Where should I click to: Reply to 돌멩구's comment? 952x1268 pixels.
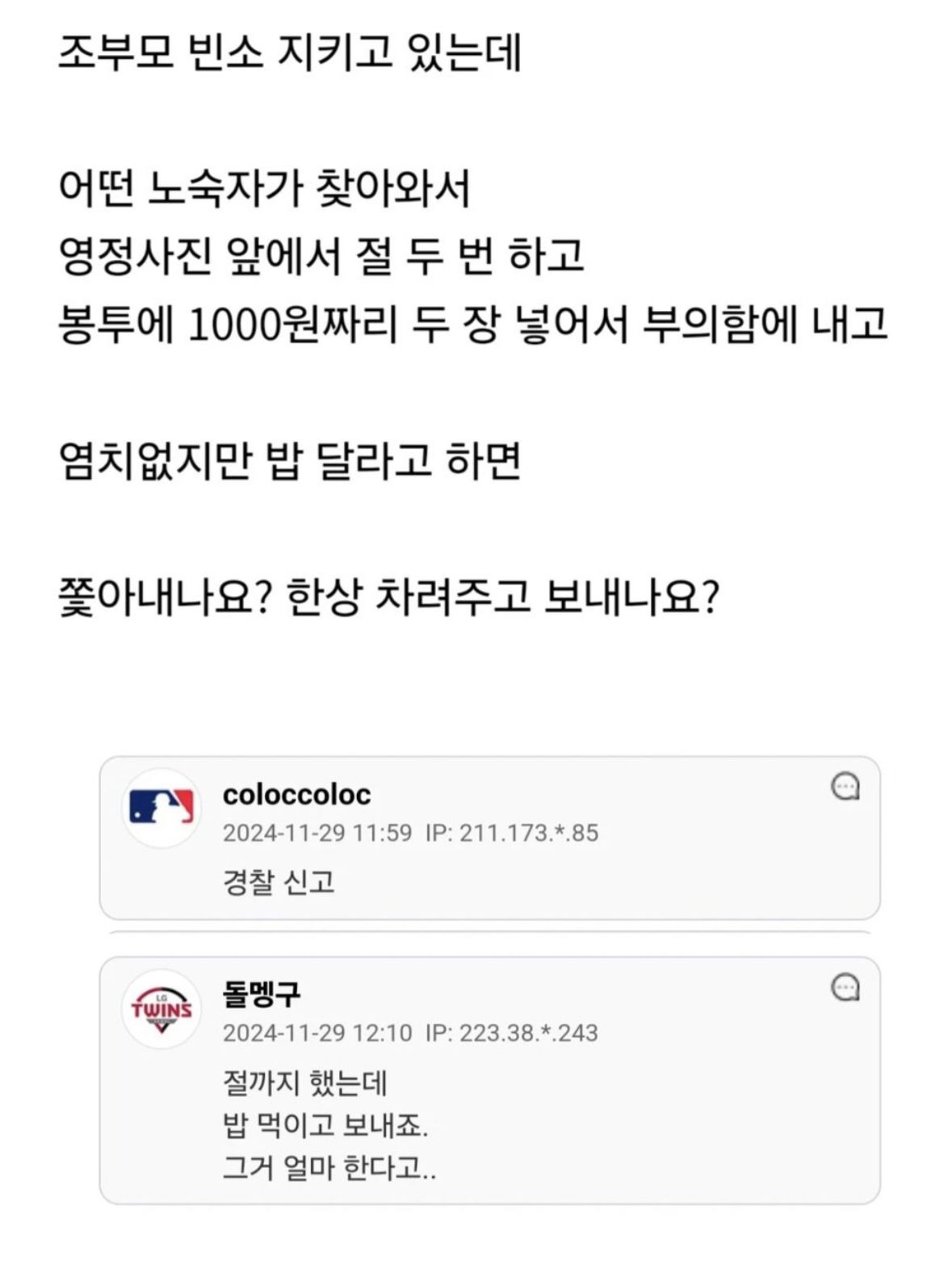click(x=845, y=987)
